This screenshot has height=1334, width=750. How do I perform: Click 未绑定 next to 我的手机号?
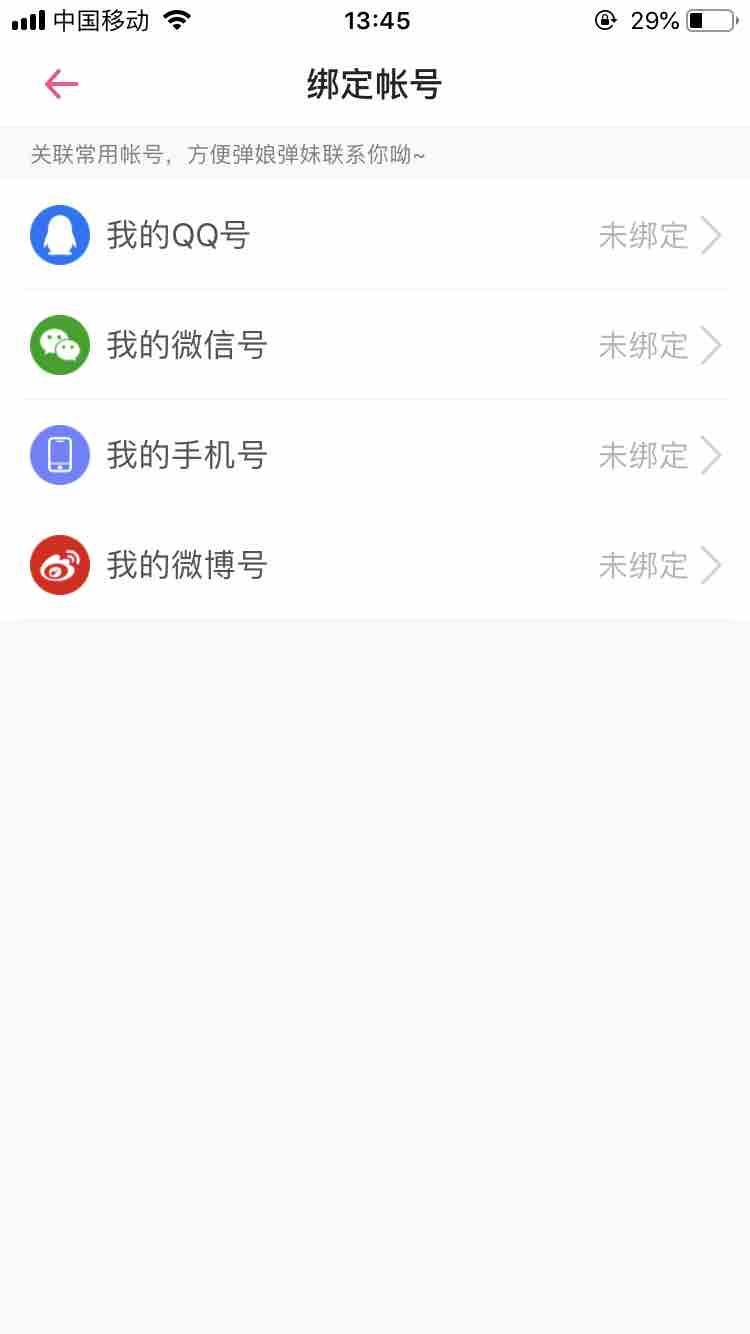(x=643, y=455)
